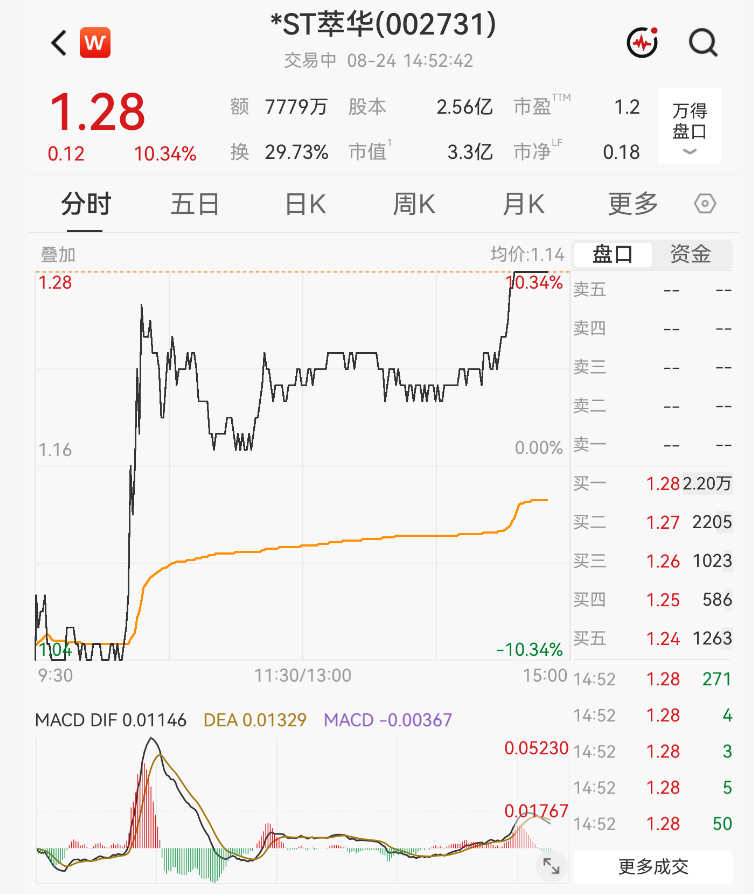754x894 pixels.
Task: Select the 分时 intraday tab
Action: [x=86, y=204]
